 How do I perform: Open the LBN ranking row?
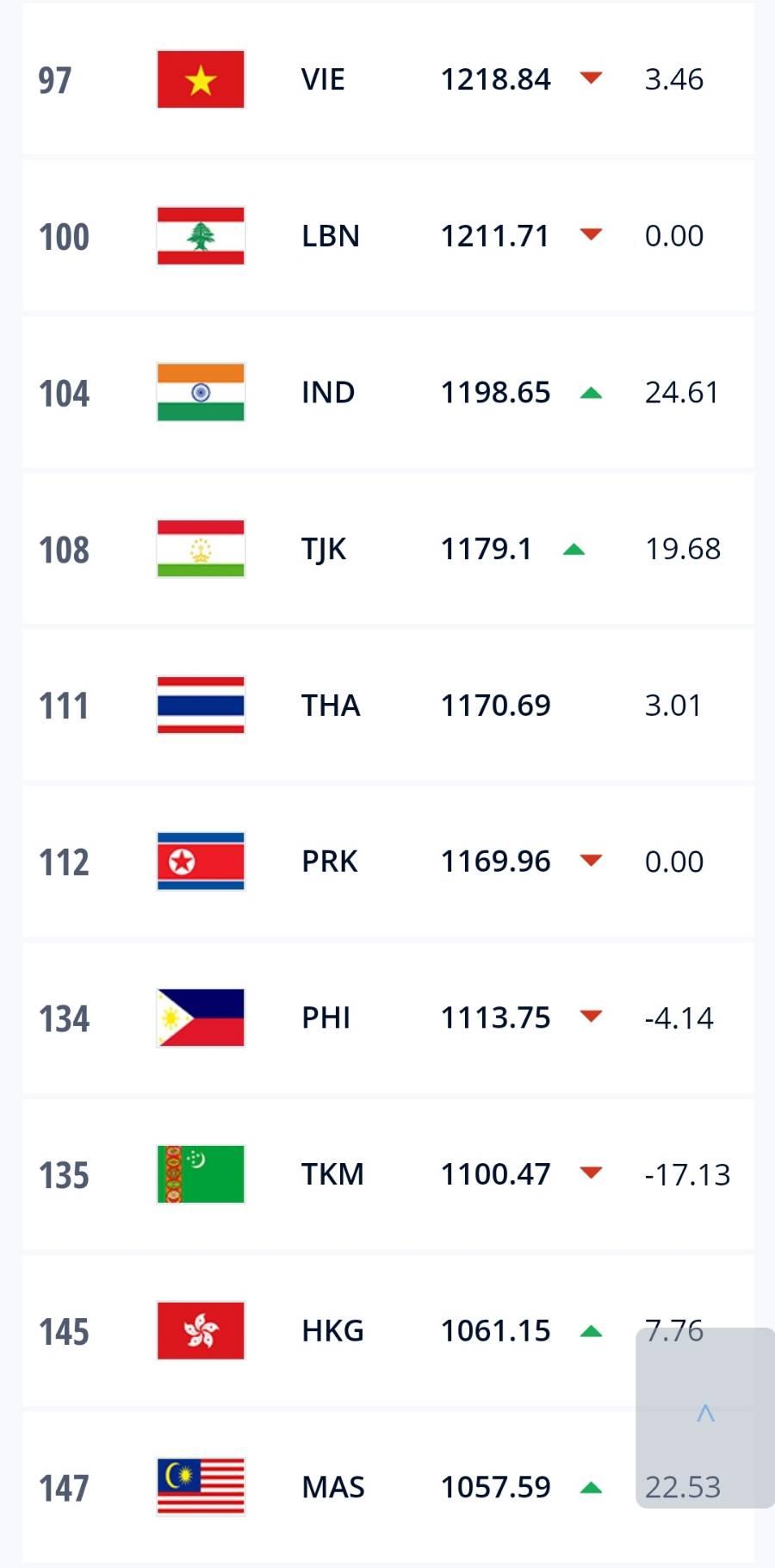(387, 235)
